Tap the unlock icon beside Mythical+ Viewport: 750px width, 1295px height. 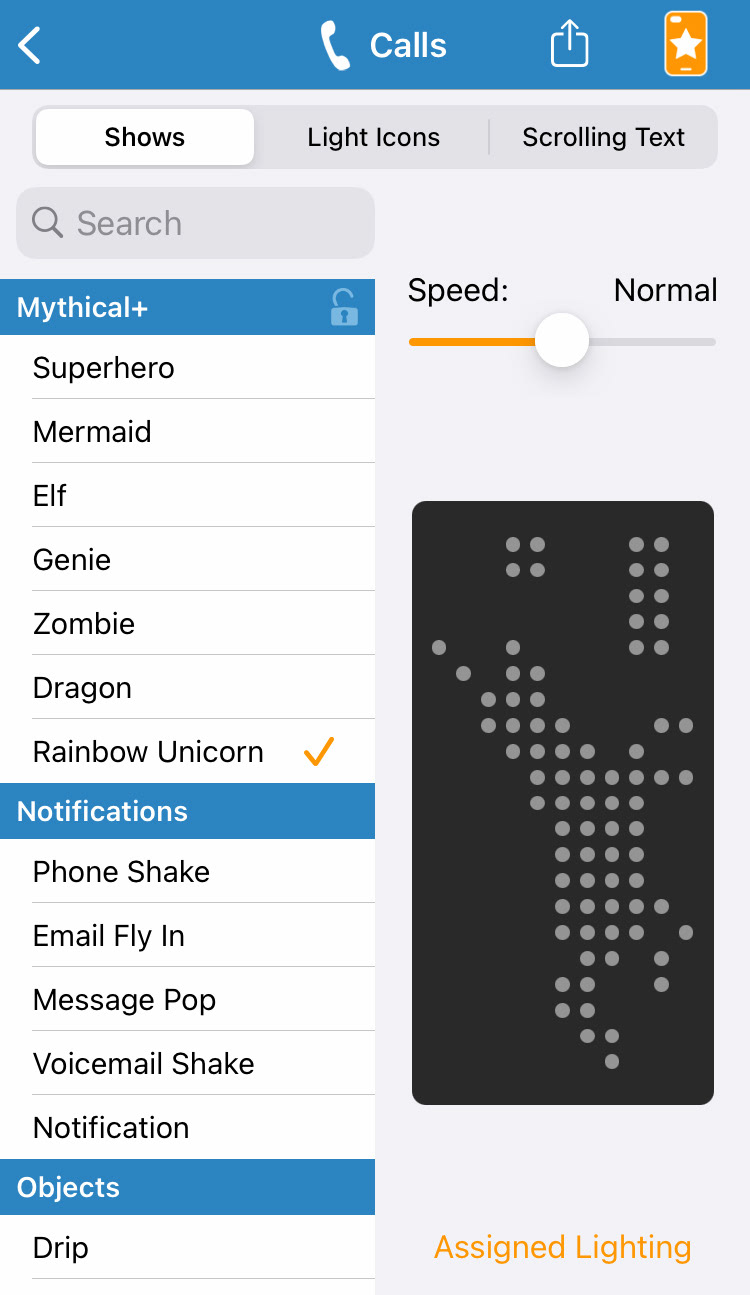point(343,307)
